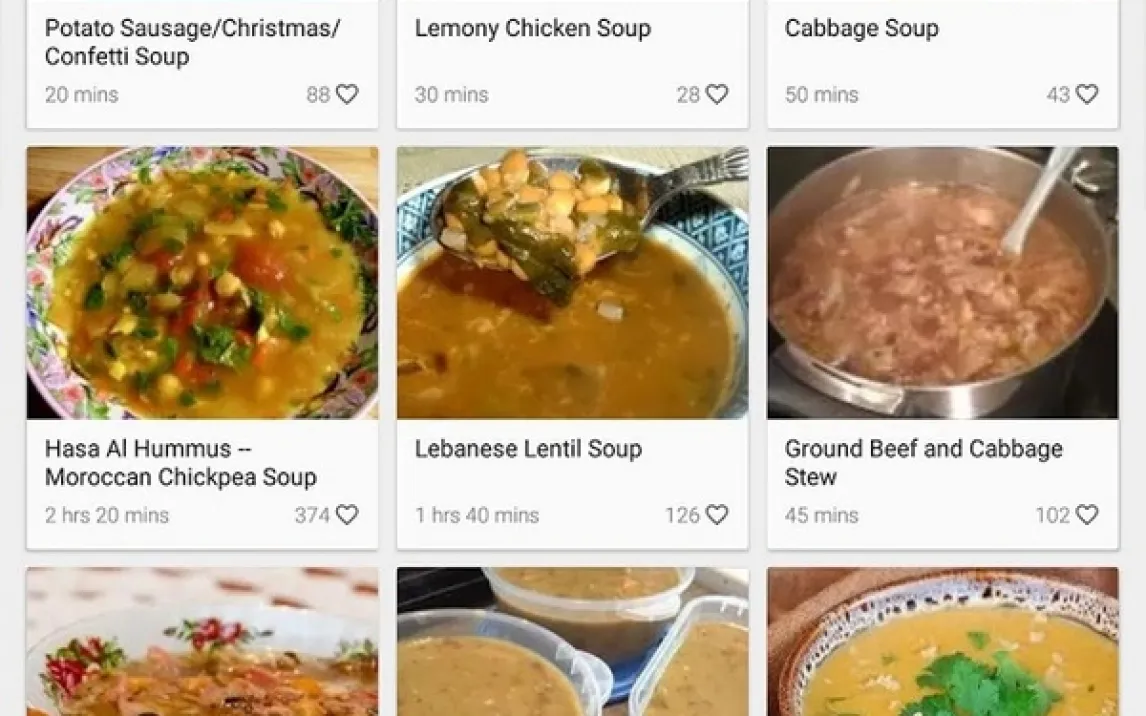Like the Lemony Chicken Soup recipe

click(717, 95)
